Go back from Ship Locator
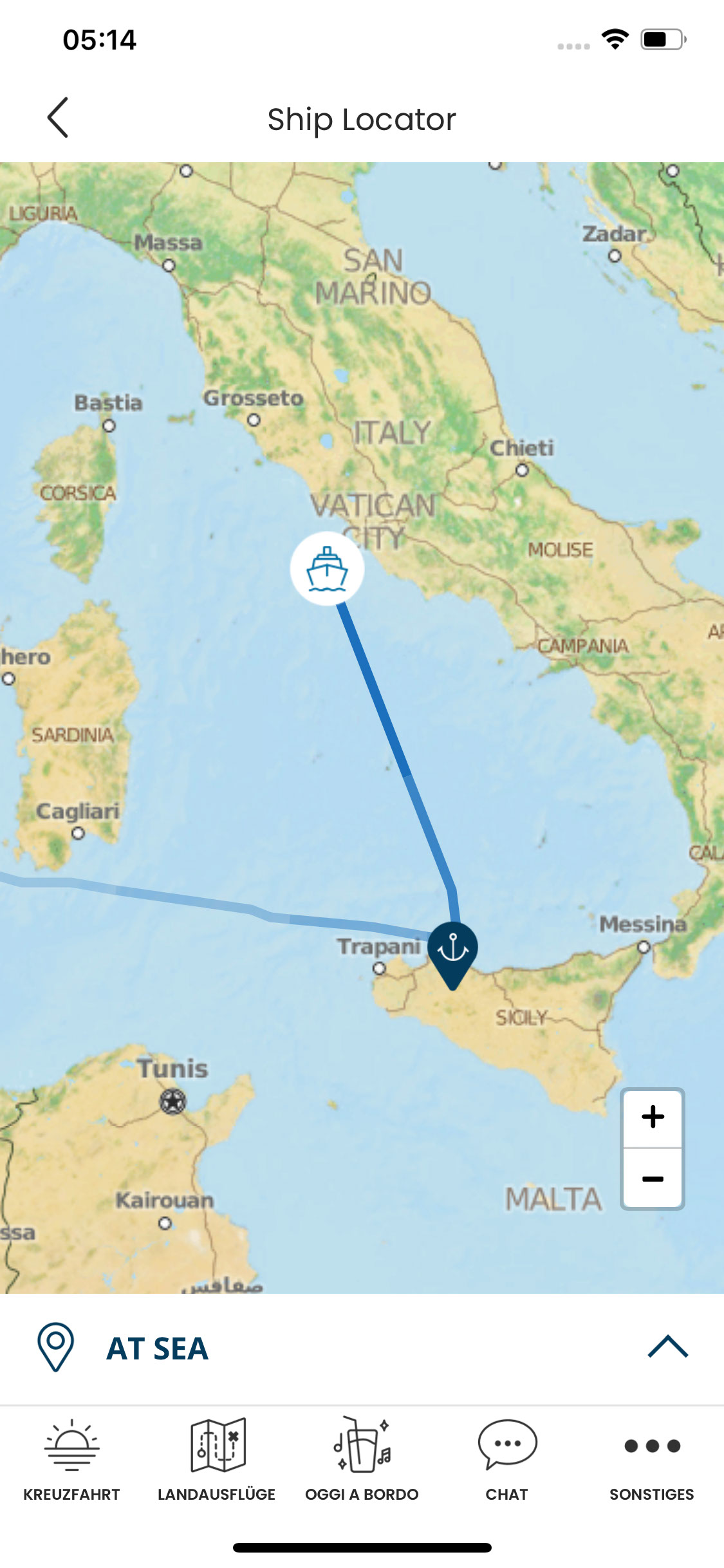This screenshot has width=724, height=1568. pos(58,118)
